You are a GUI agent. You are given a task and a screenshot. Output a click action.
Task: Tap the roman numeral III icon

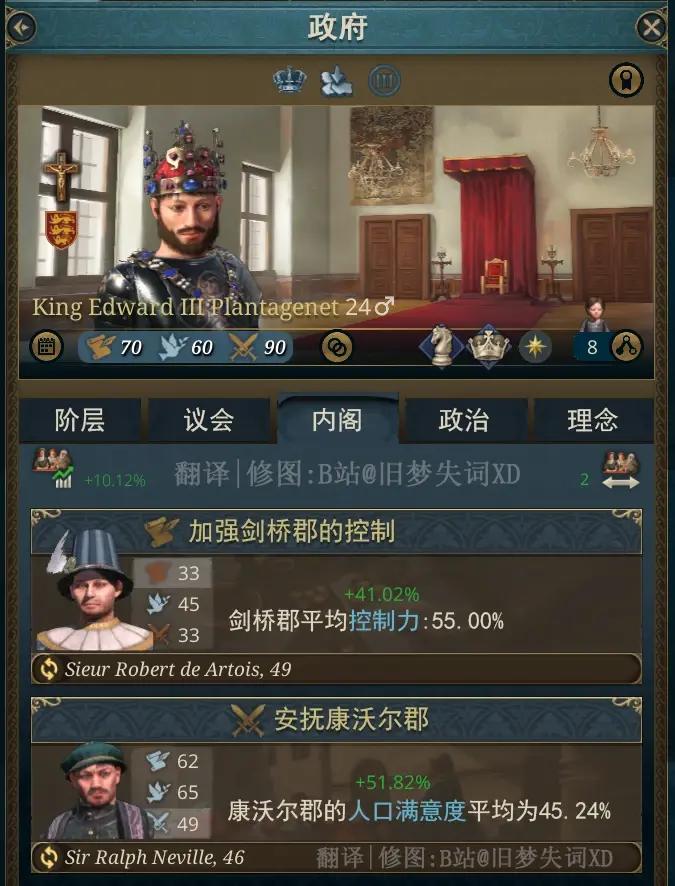[x=384, y=81]
